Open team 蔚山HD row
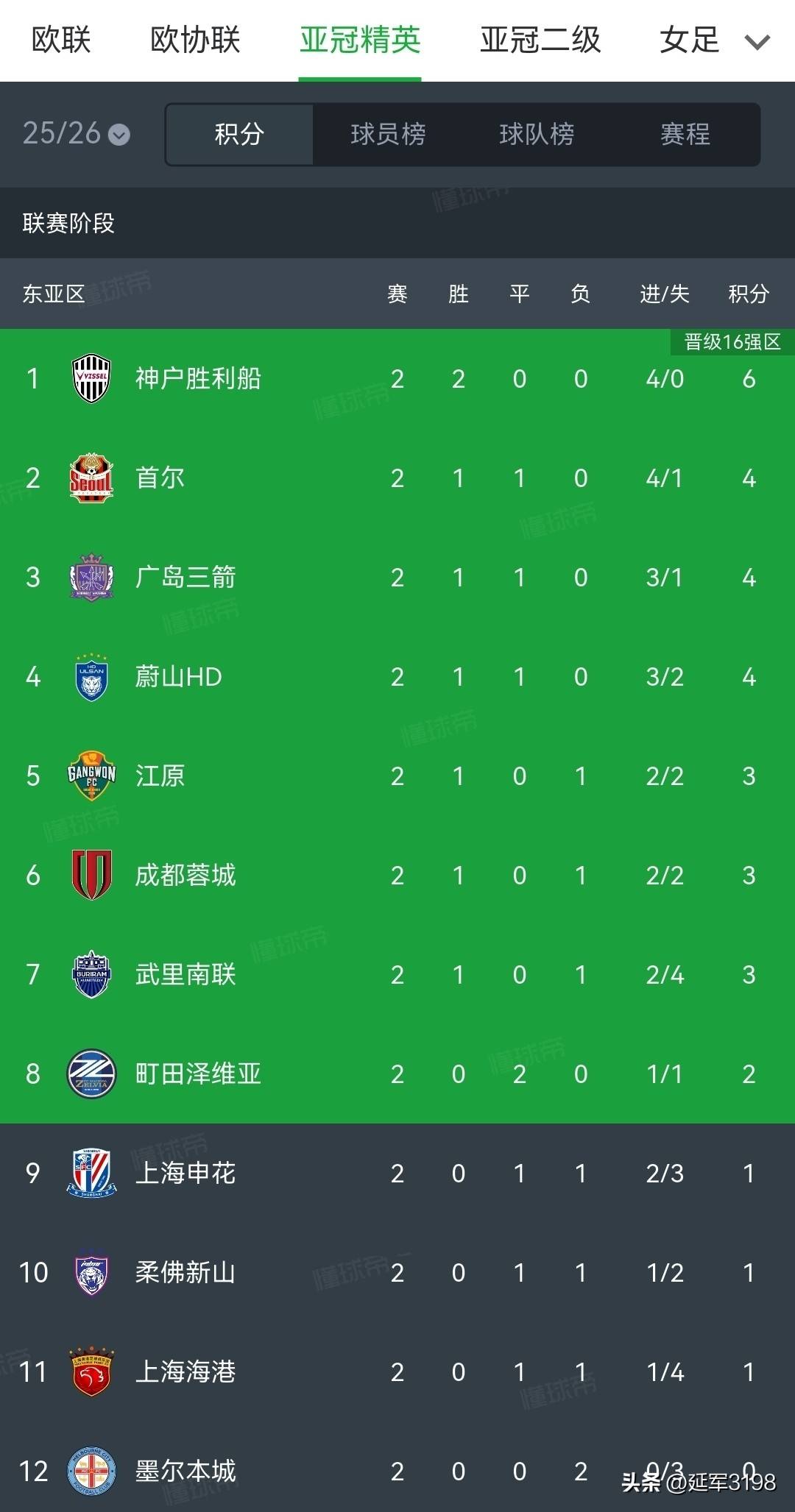 point(179,677)
